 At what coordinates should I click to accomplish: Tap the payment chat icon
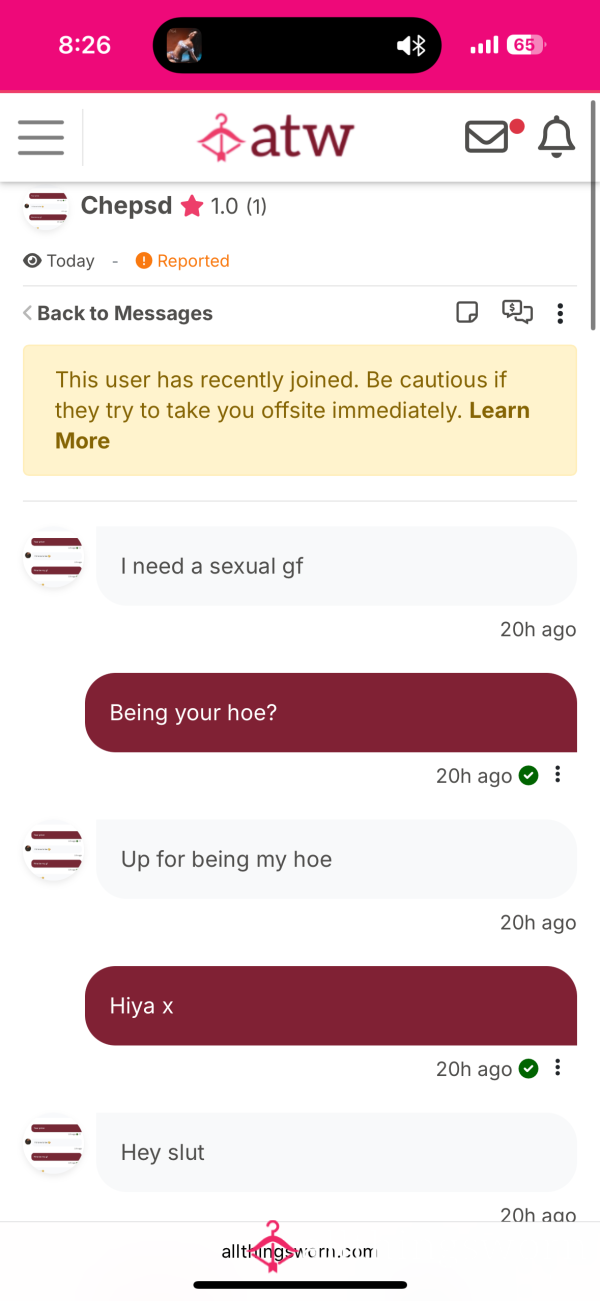coord(517,312)
